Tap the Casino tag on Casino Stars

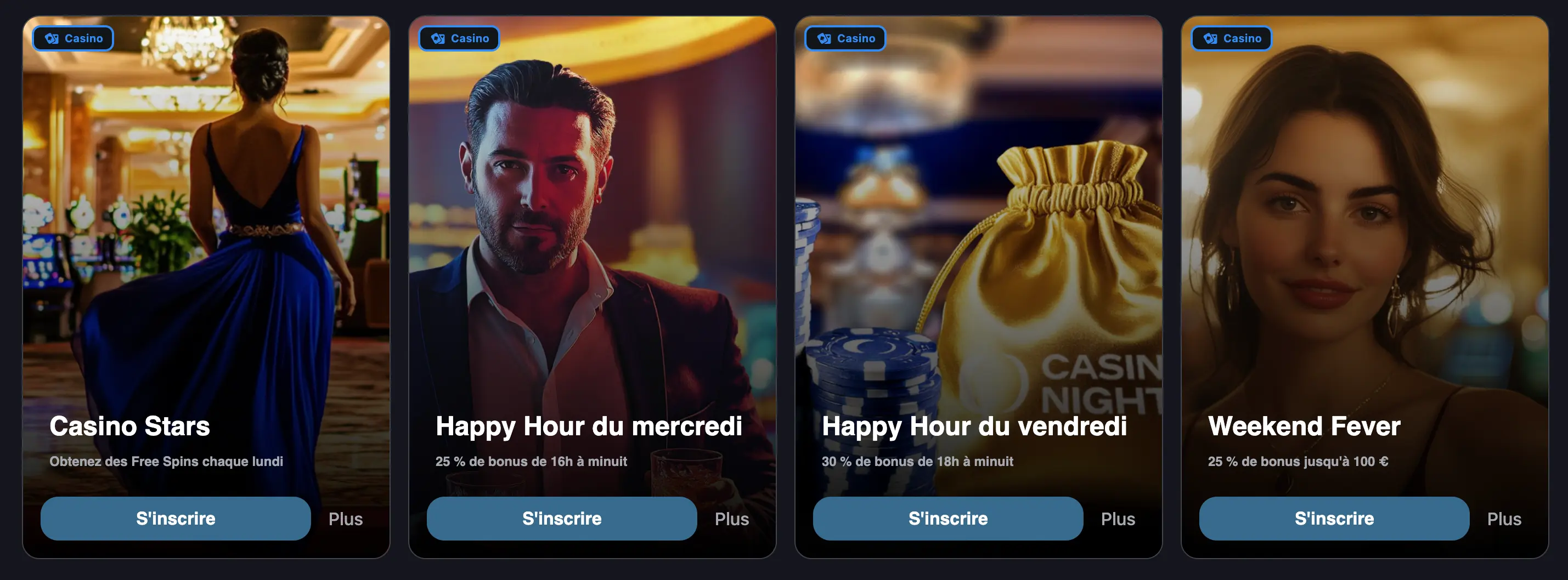[73, 38]
